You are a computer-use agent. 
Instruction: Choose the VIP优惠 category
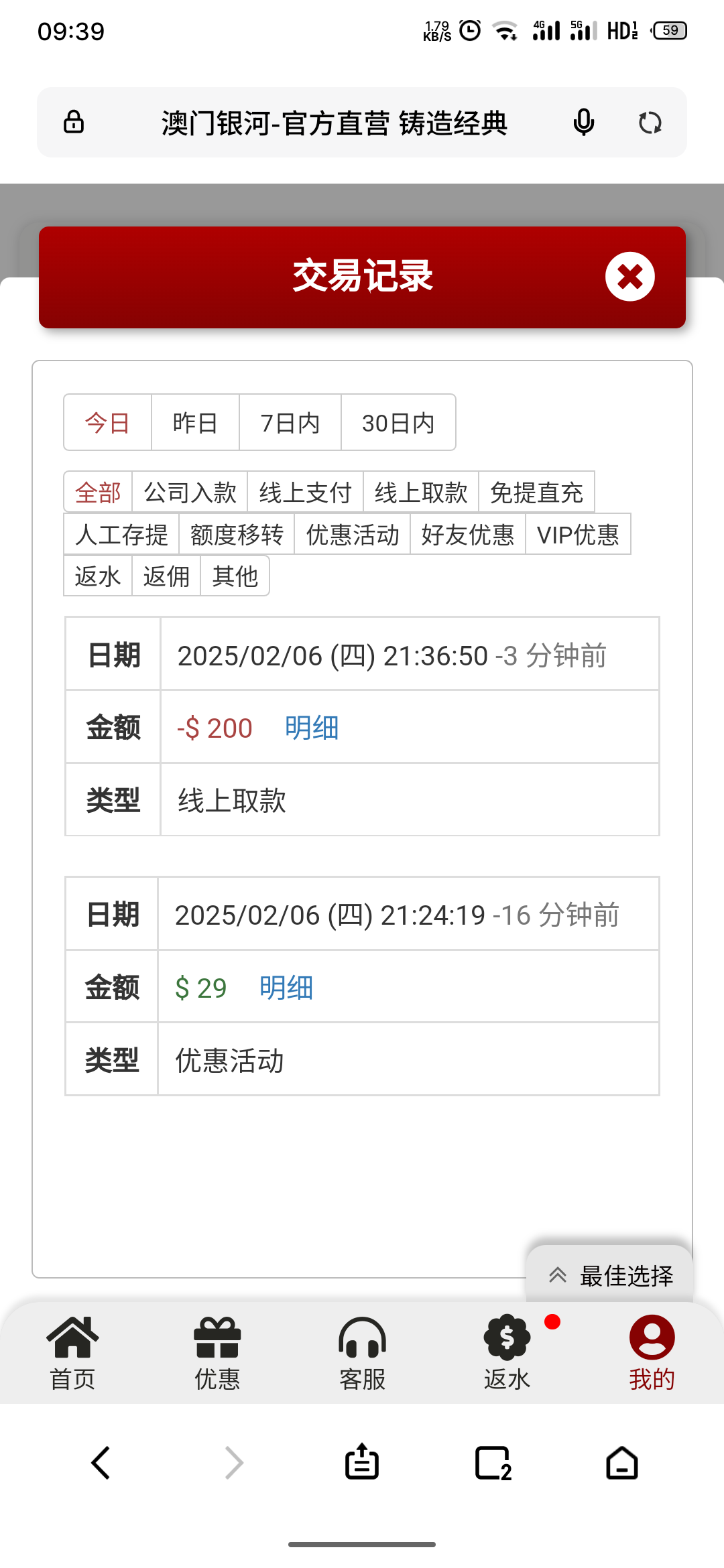pos(578,535)
